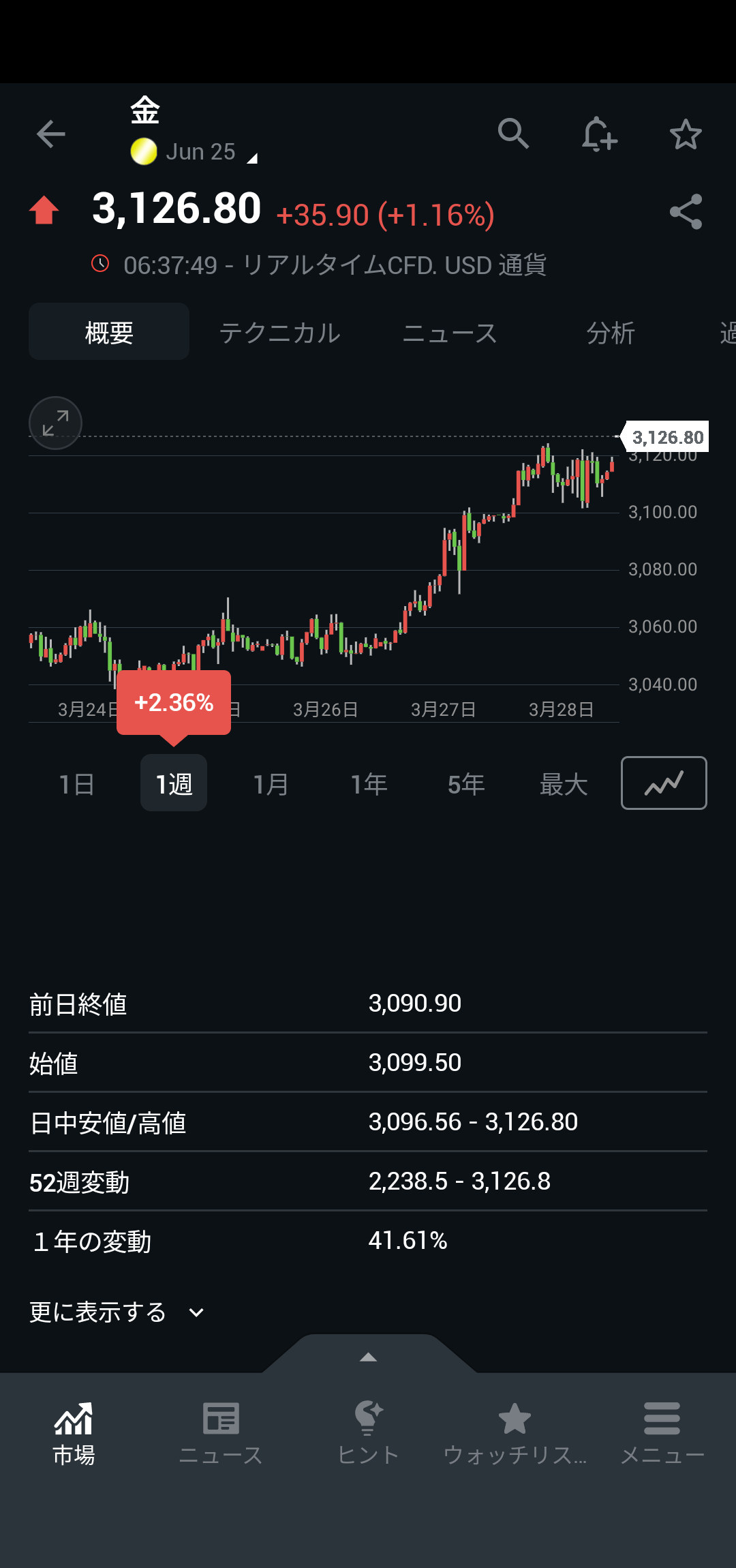Viewport: 736px width, 1568px height.
Task: Select the 5年 chart range
Action: (466, 784)
